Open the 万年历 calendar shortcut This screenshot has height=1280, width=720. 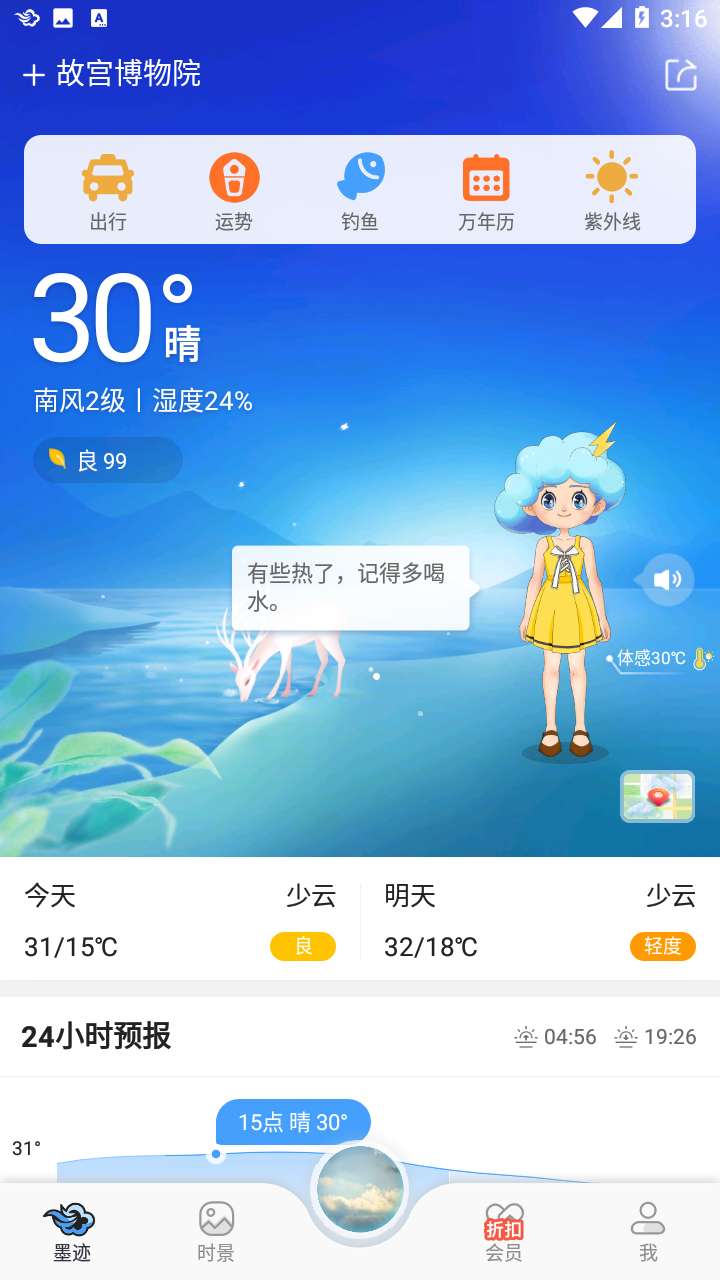(486, 191)
